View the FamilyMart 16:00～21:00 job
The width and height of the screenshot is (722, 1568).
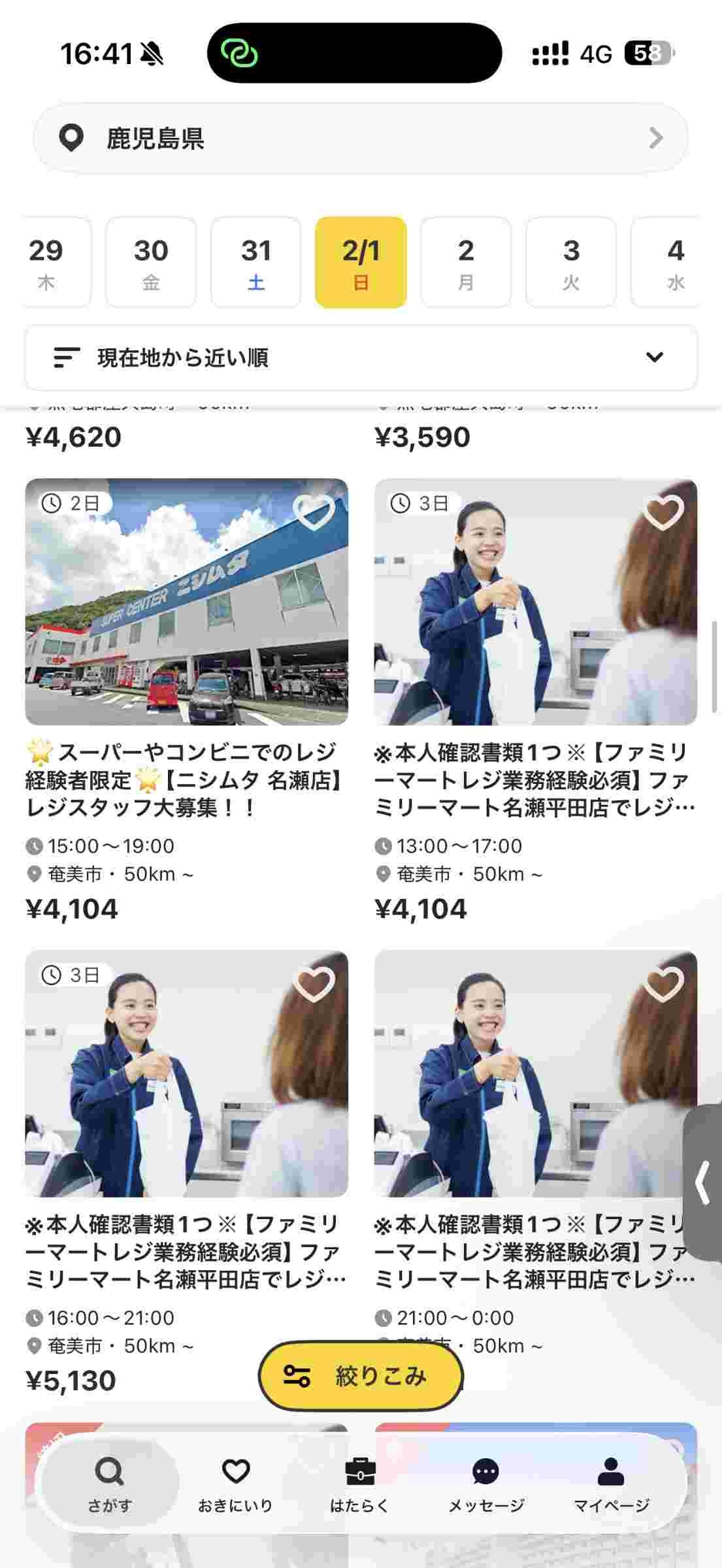(186, 1251)
